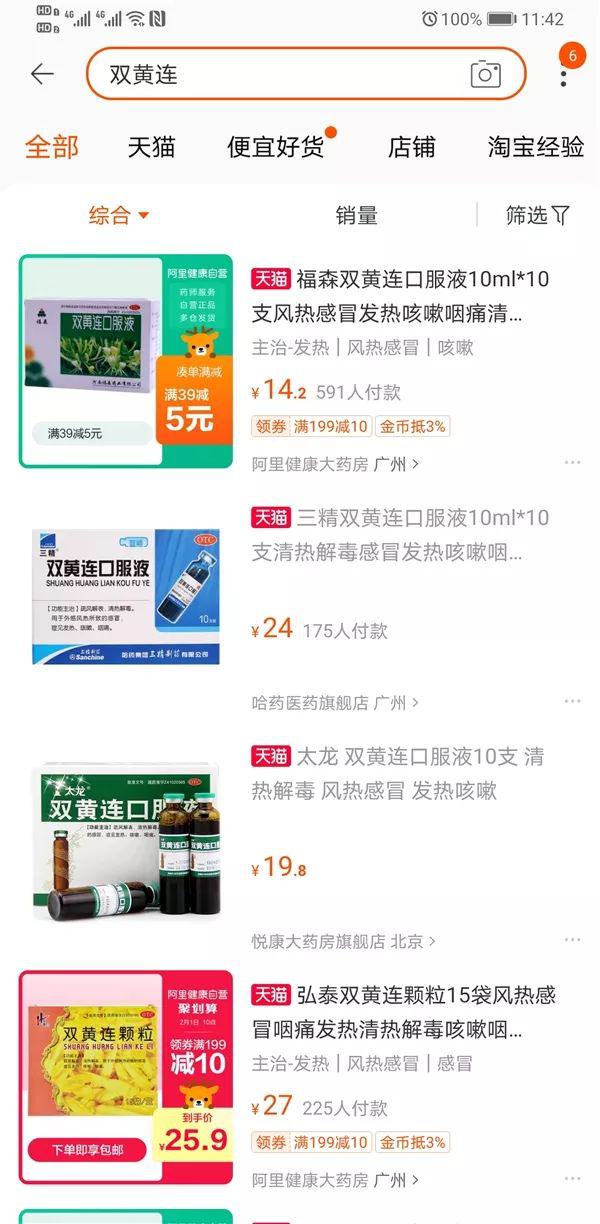Switch to the 淘宝经验 tab
This screenshot has height=1224, width=600.
[536, 147]
